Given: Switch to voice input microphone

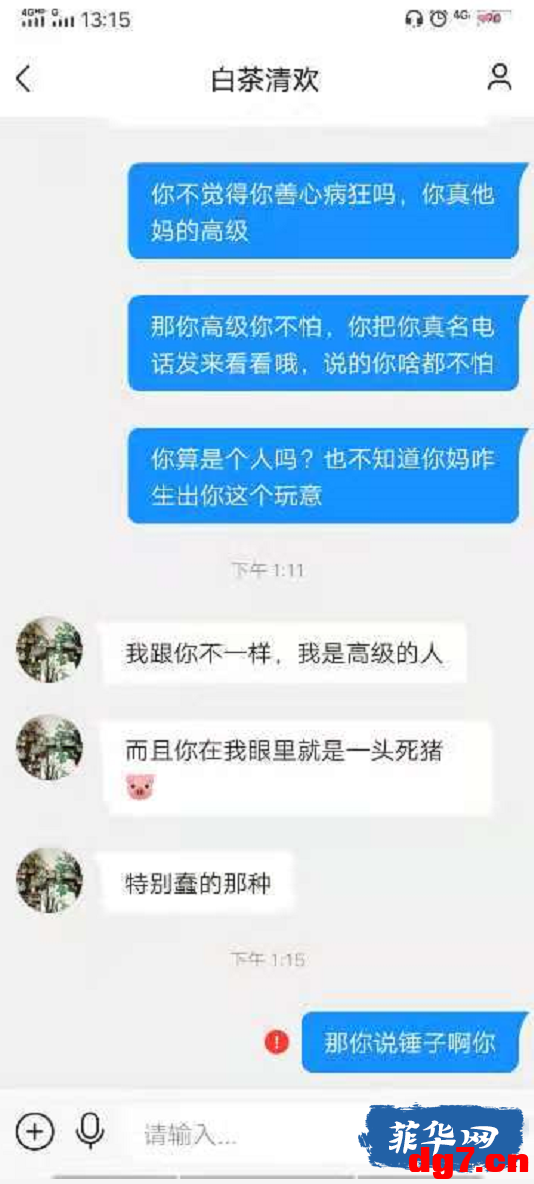Looking at the screenshot, I should coord(90,1131).
